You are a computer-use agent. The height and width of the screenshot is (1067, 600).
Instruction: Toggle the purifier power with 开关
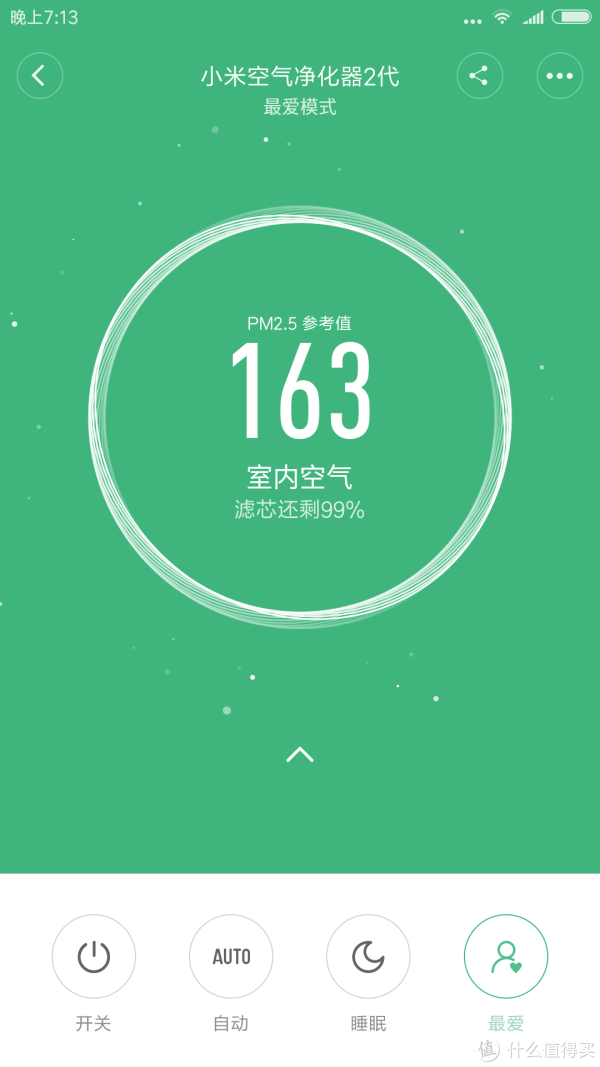pyautogui.click(x=94, y=957)
